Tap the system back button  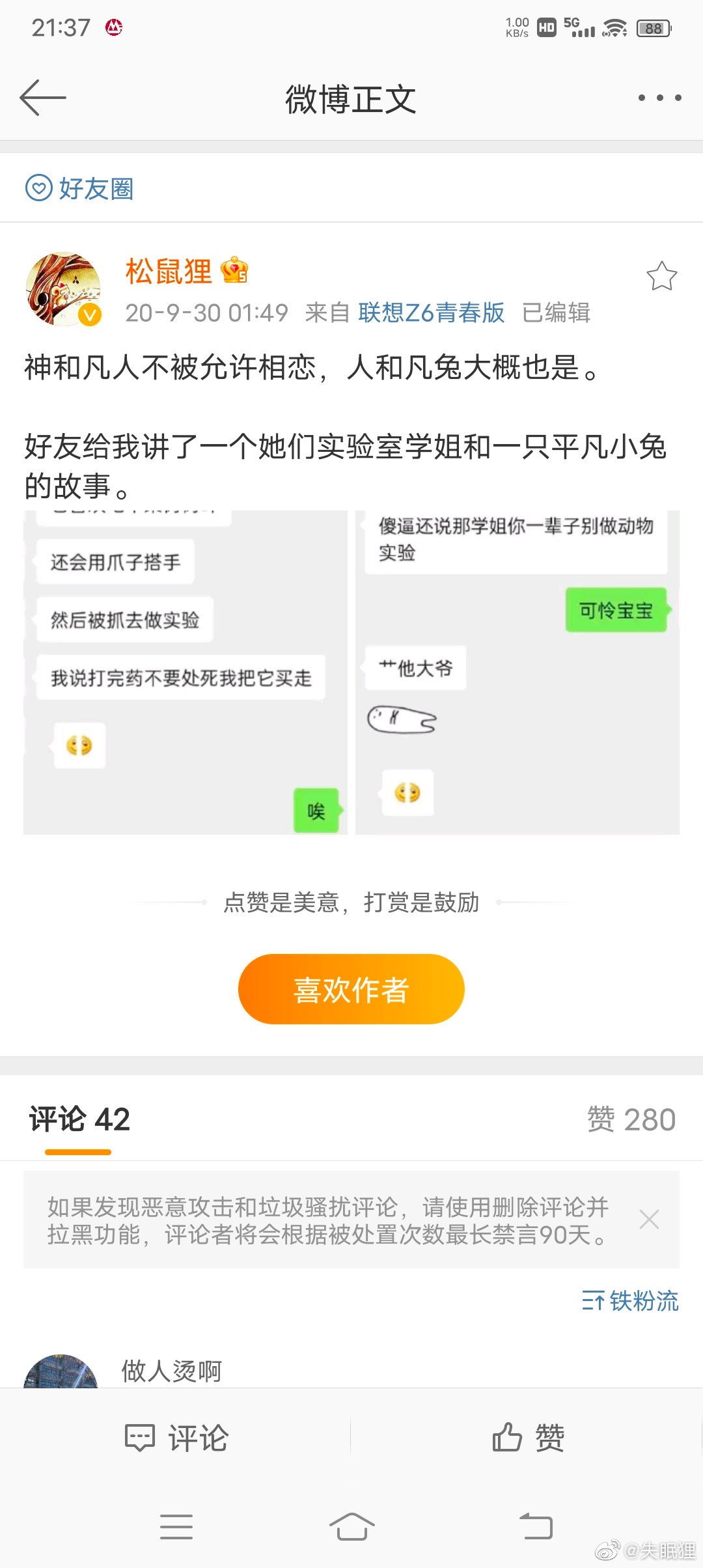[x=536, y=1526]
